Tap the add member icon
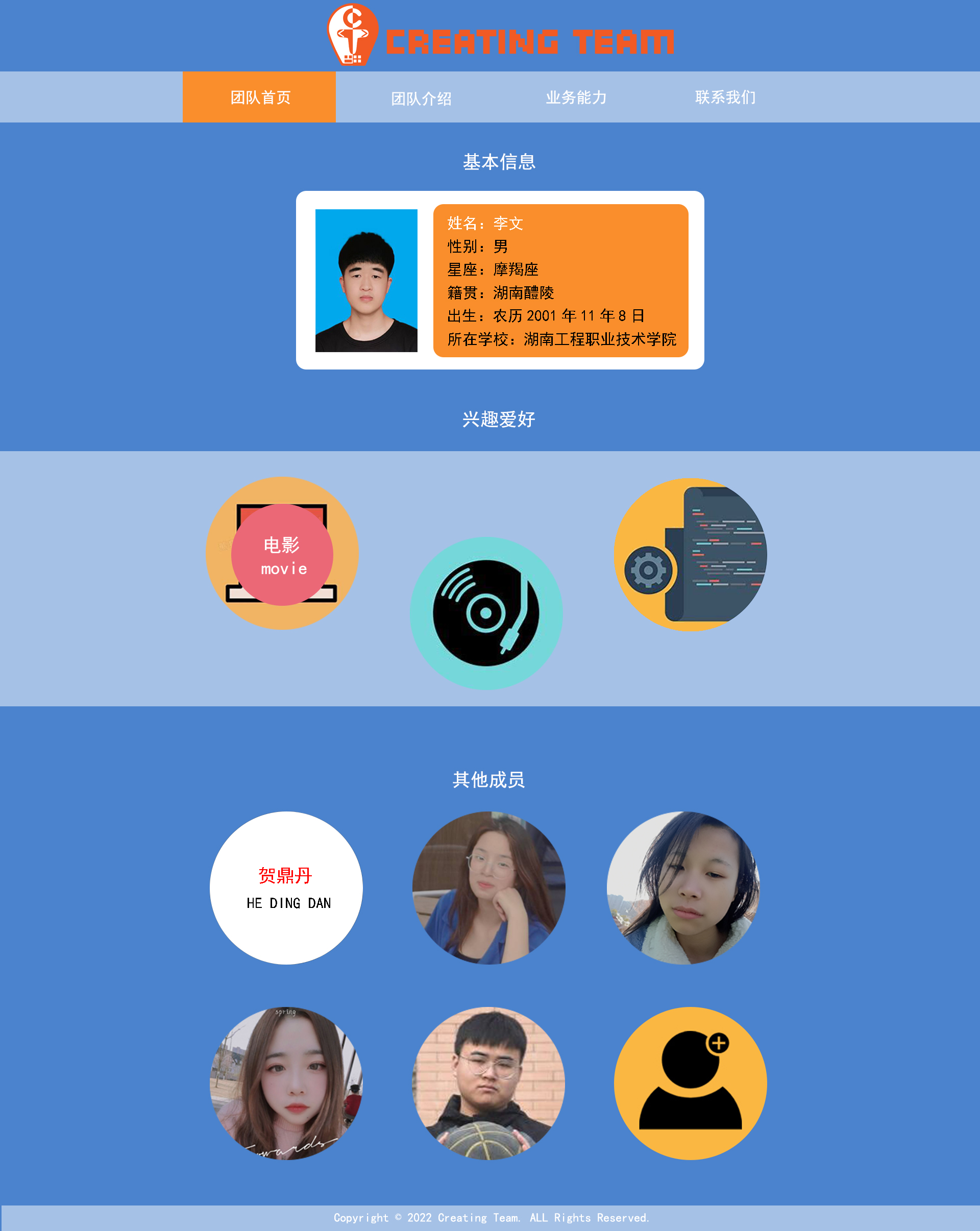This screenshot has height=1231, width=980. pyautogui.click(x=690, y=1083)
